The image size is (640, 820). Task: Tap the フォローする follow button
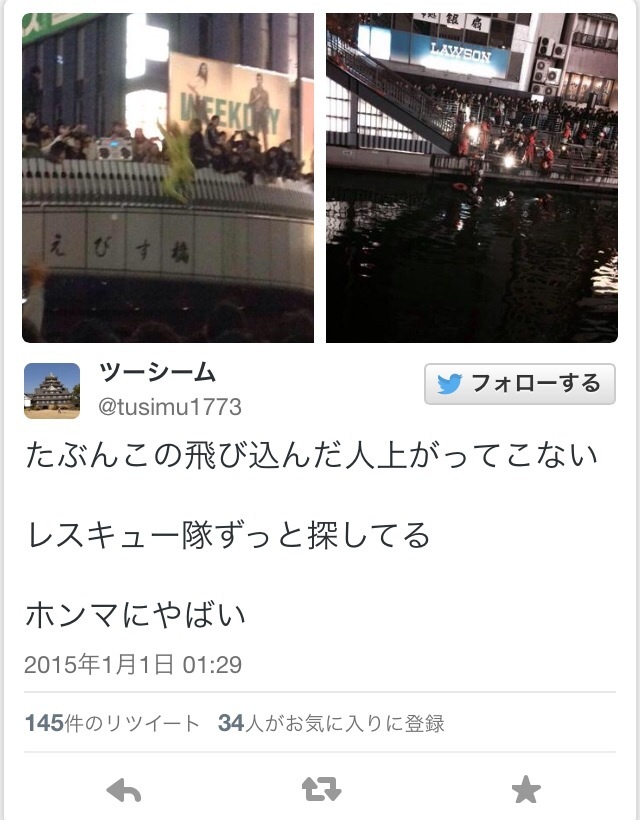(x=519, y=383)
